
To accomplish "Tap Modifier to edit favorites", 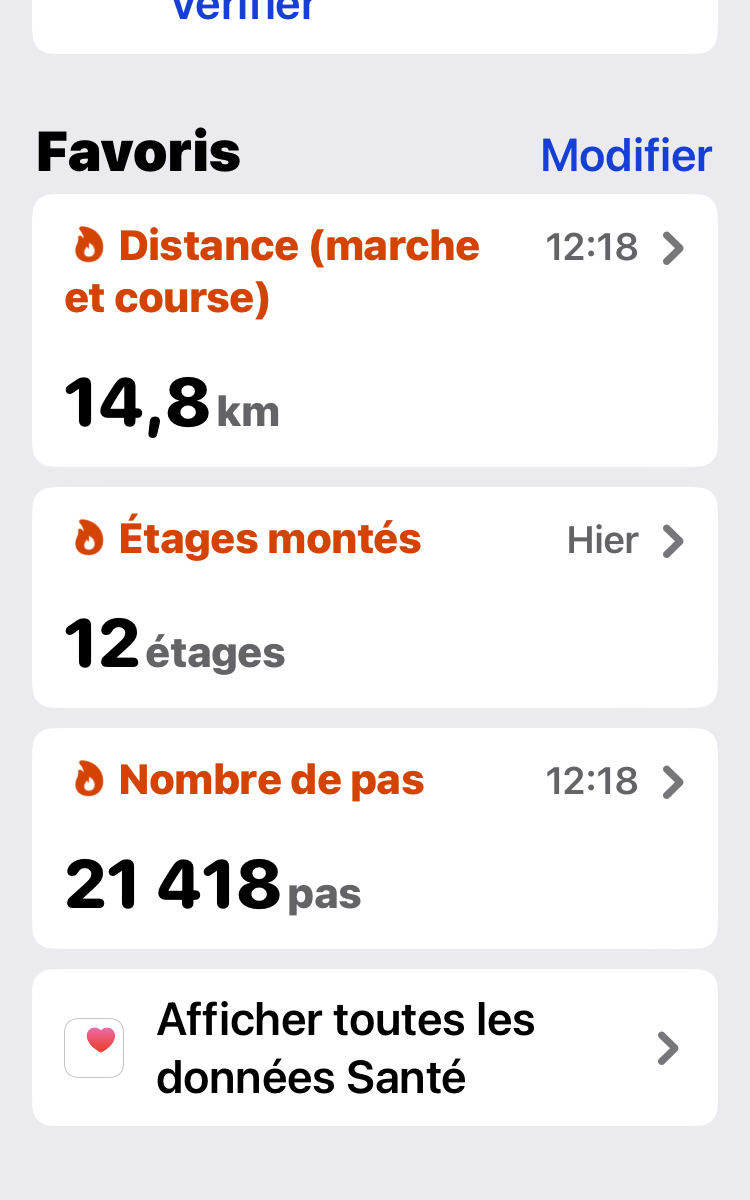I will click(x=626, y=155).
